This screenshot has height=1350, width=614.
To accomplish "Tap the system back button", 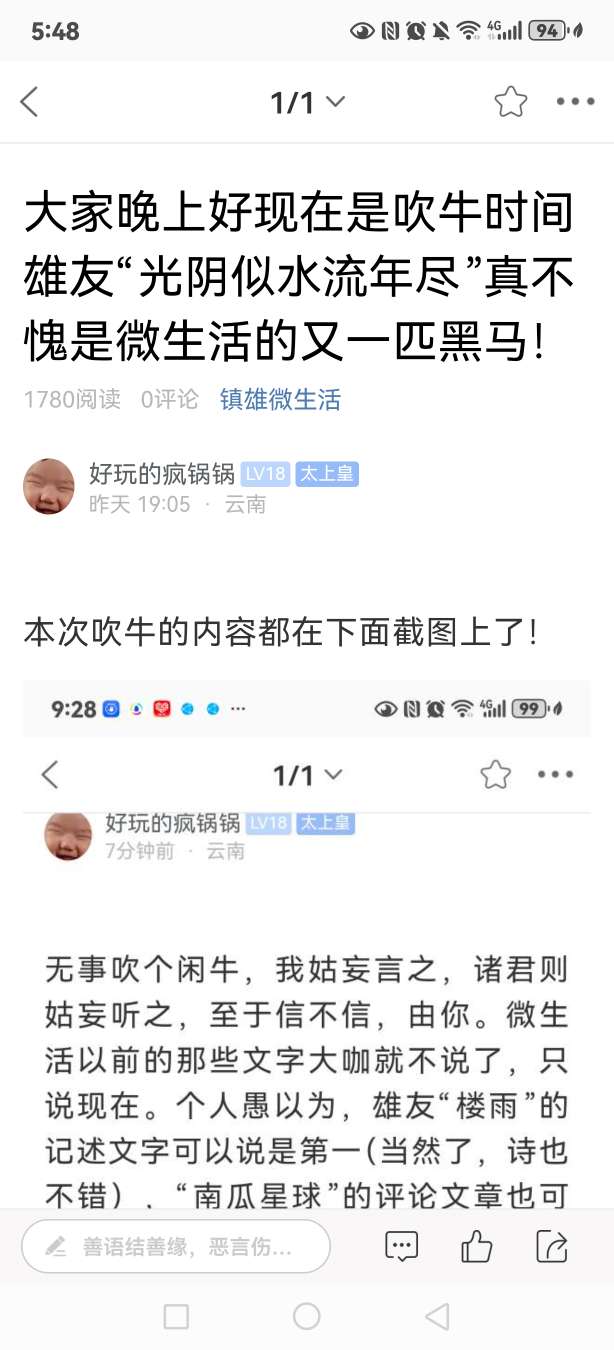I will tap(436, 1316).
